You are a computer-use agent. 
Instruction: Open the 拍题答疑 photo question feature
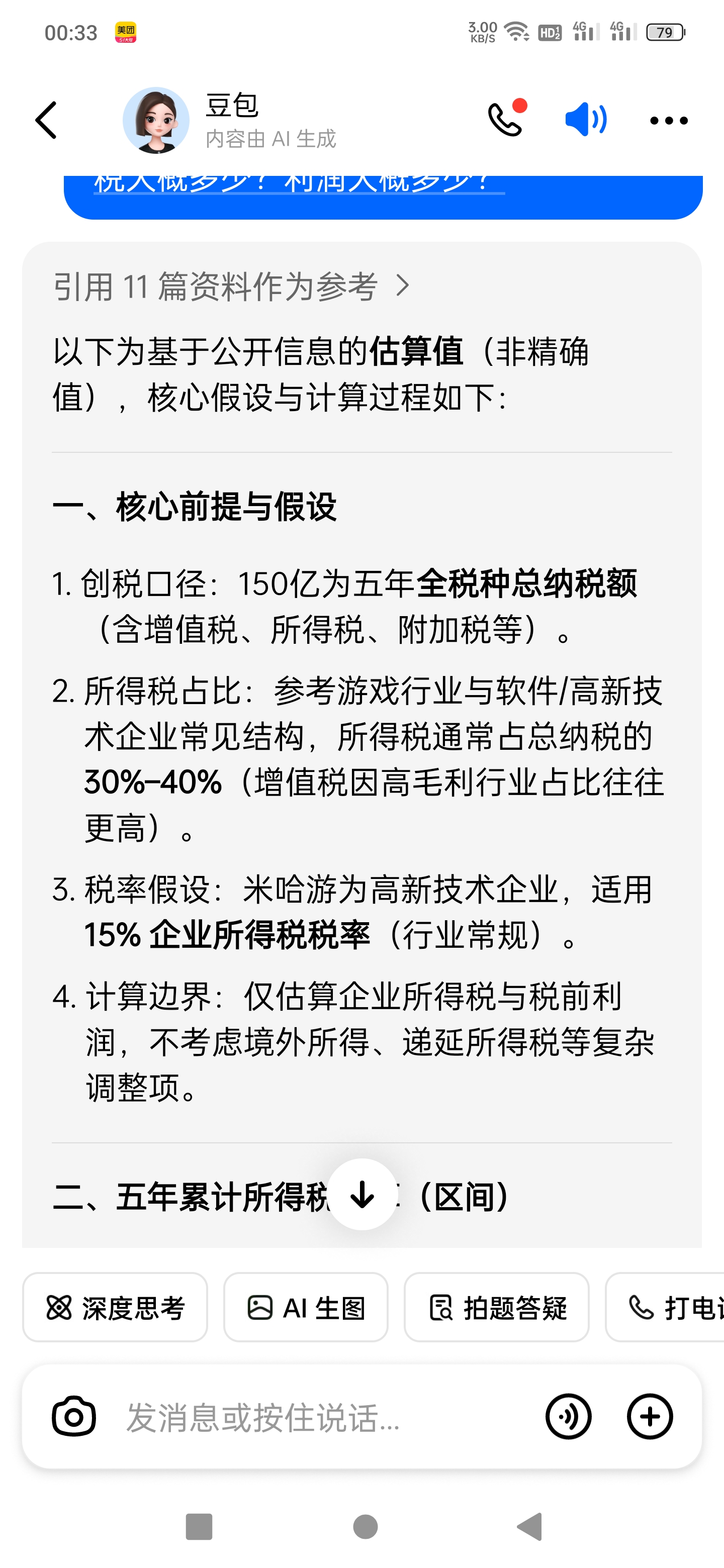(x=497, y=1307)
